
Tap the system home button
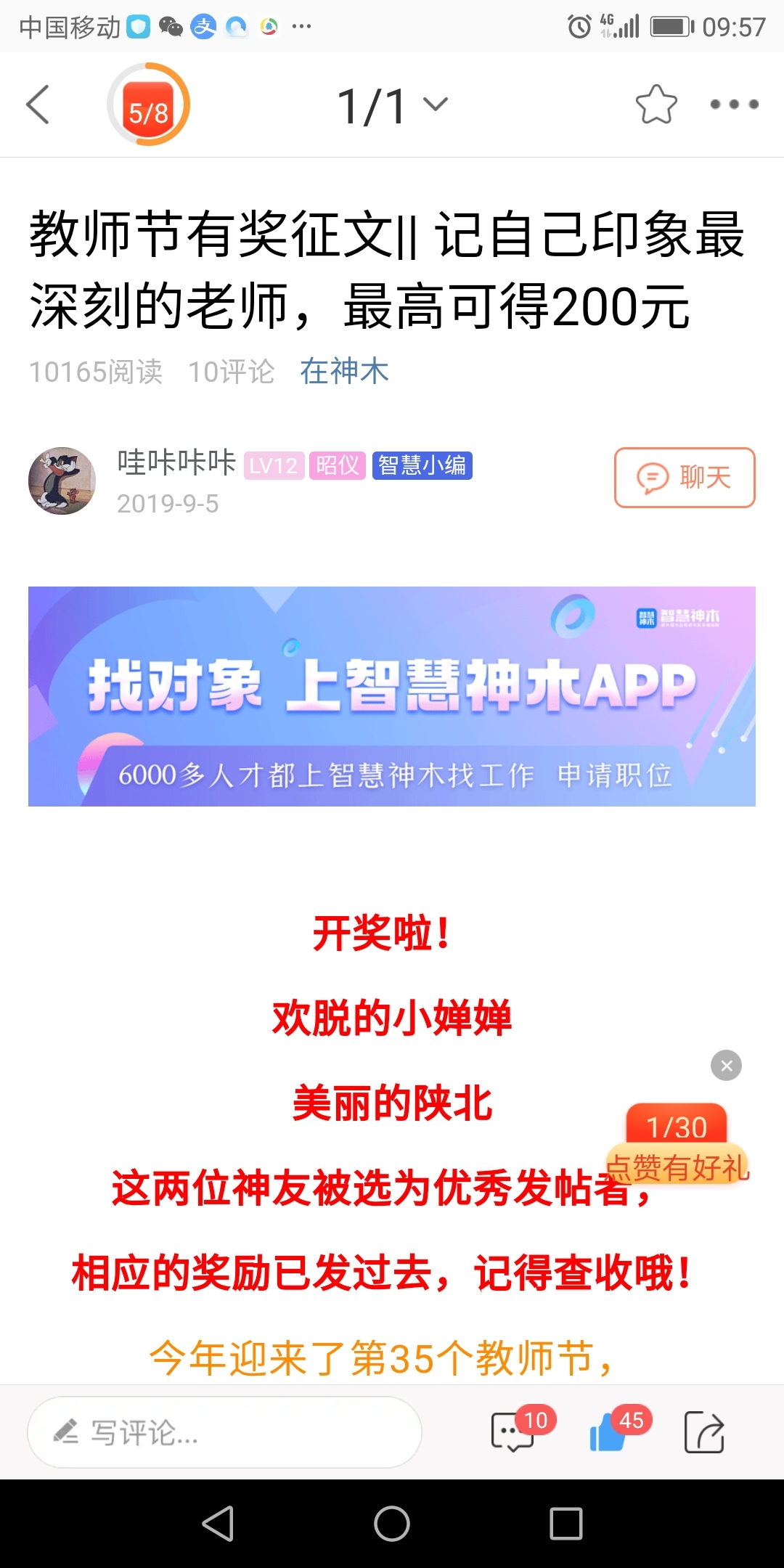pyautogui.click(x=392, y=1523)
